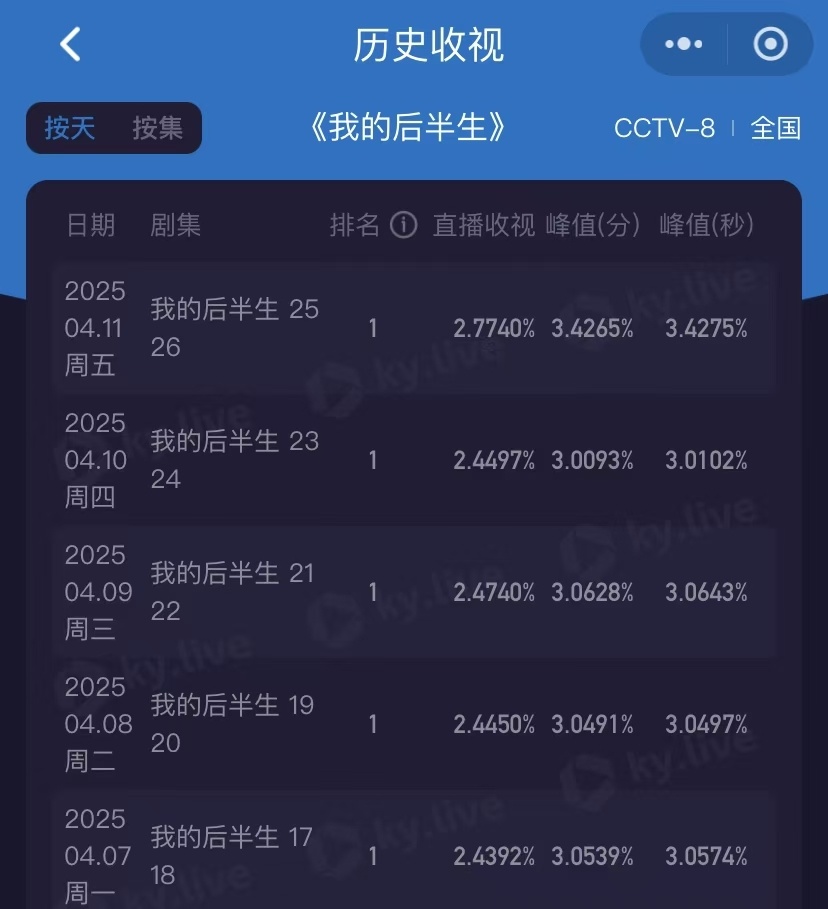828x909 pixels.
Task: Open the more options ellipsis icon
Action: point(683,44)
